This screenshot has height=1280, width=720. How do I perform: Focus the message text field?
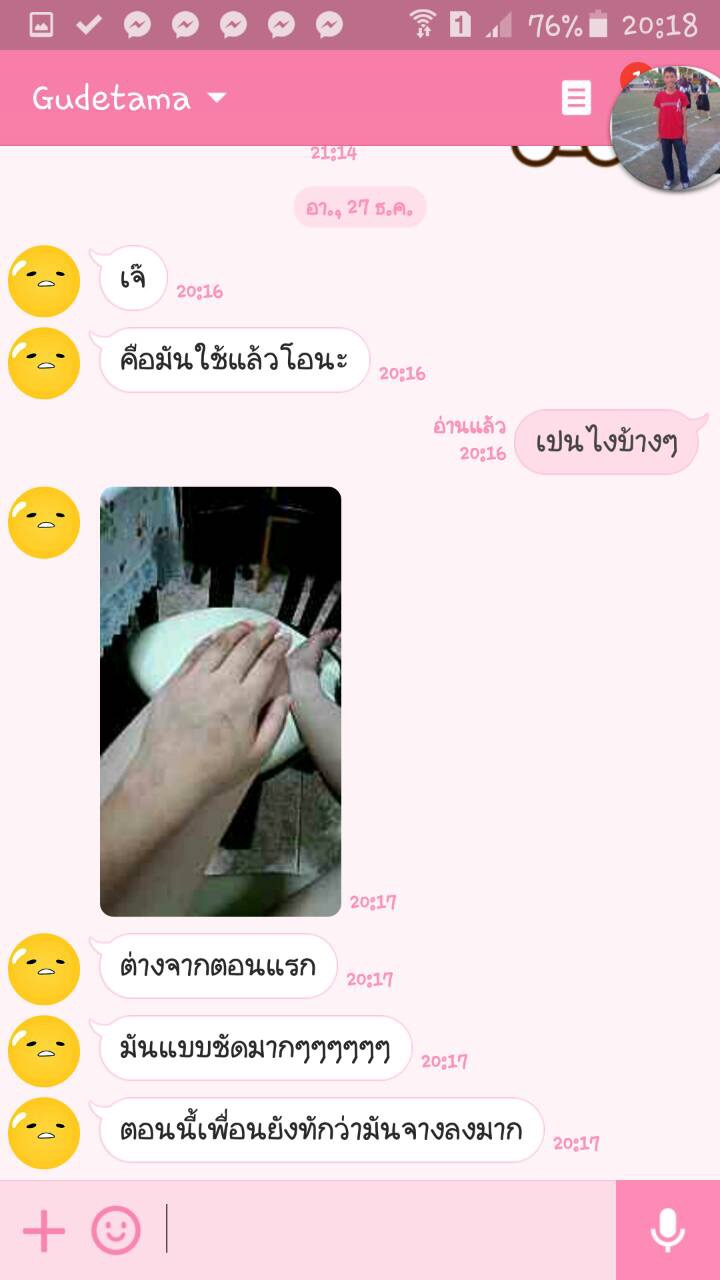click(388, 1230)
